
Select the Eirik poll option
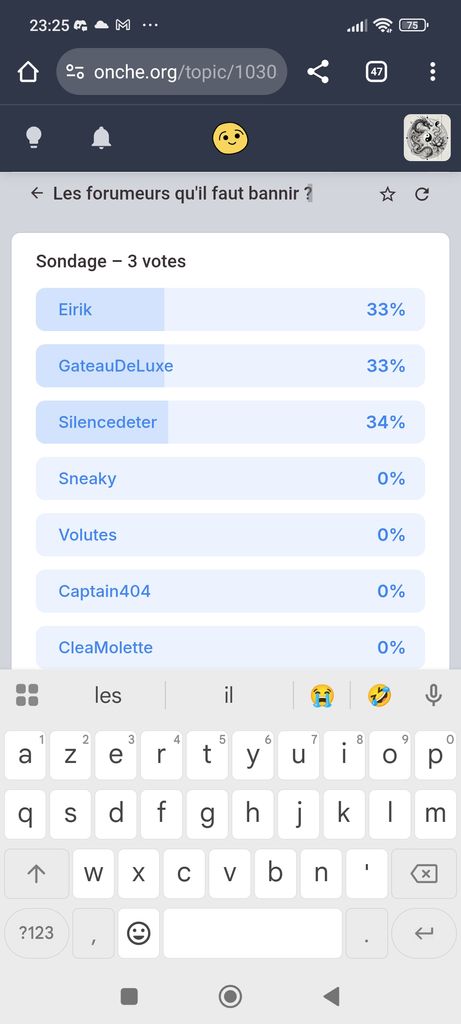click(230, 310)
